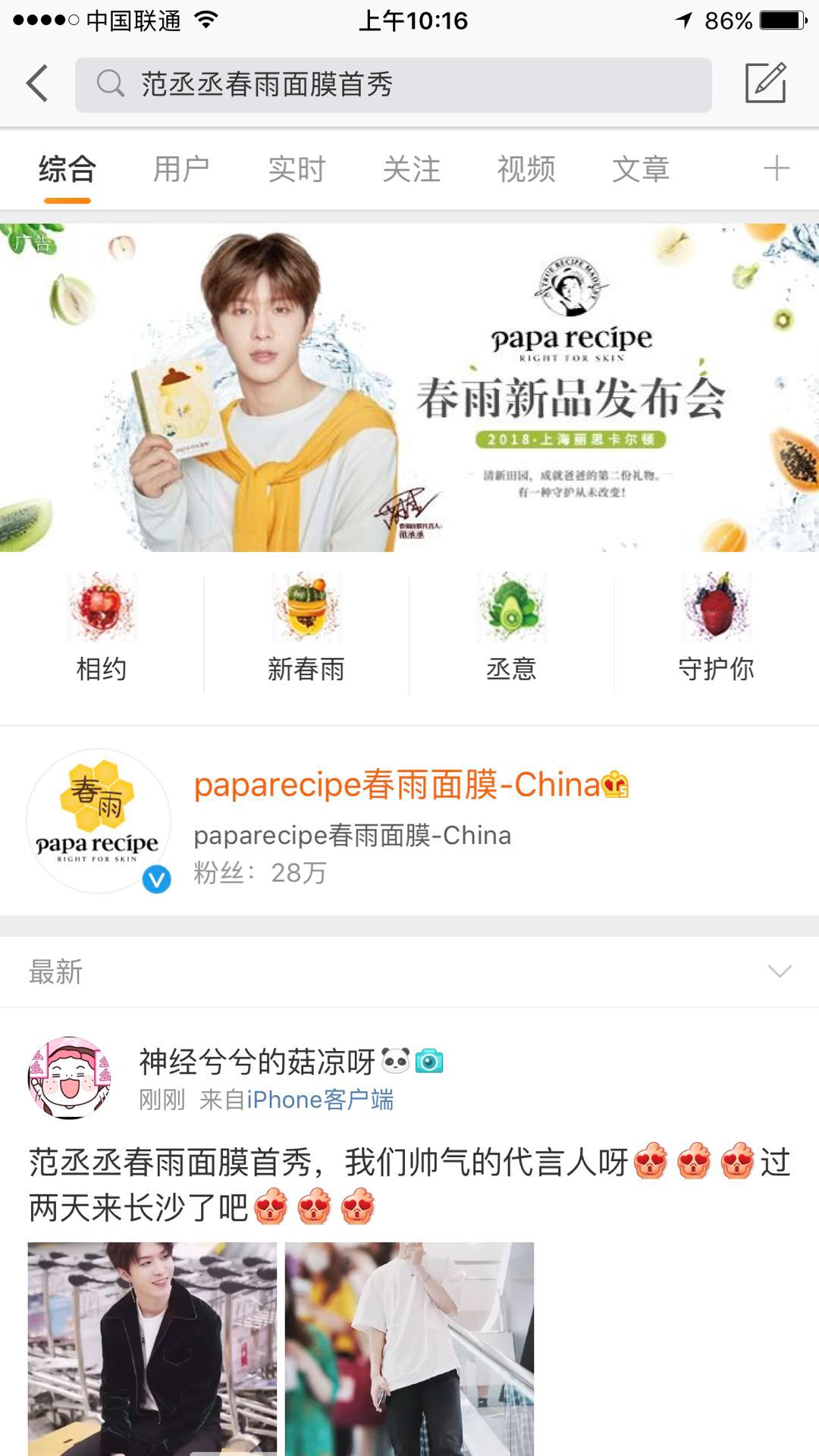Expand the 最新 sorting dropdown

coord(779,971)
